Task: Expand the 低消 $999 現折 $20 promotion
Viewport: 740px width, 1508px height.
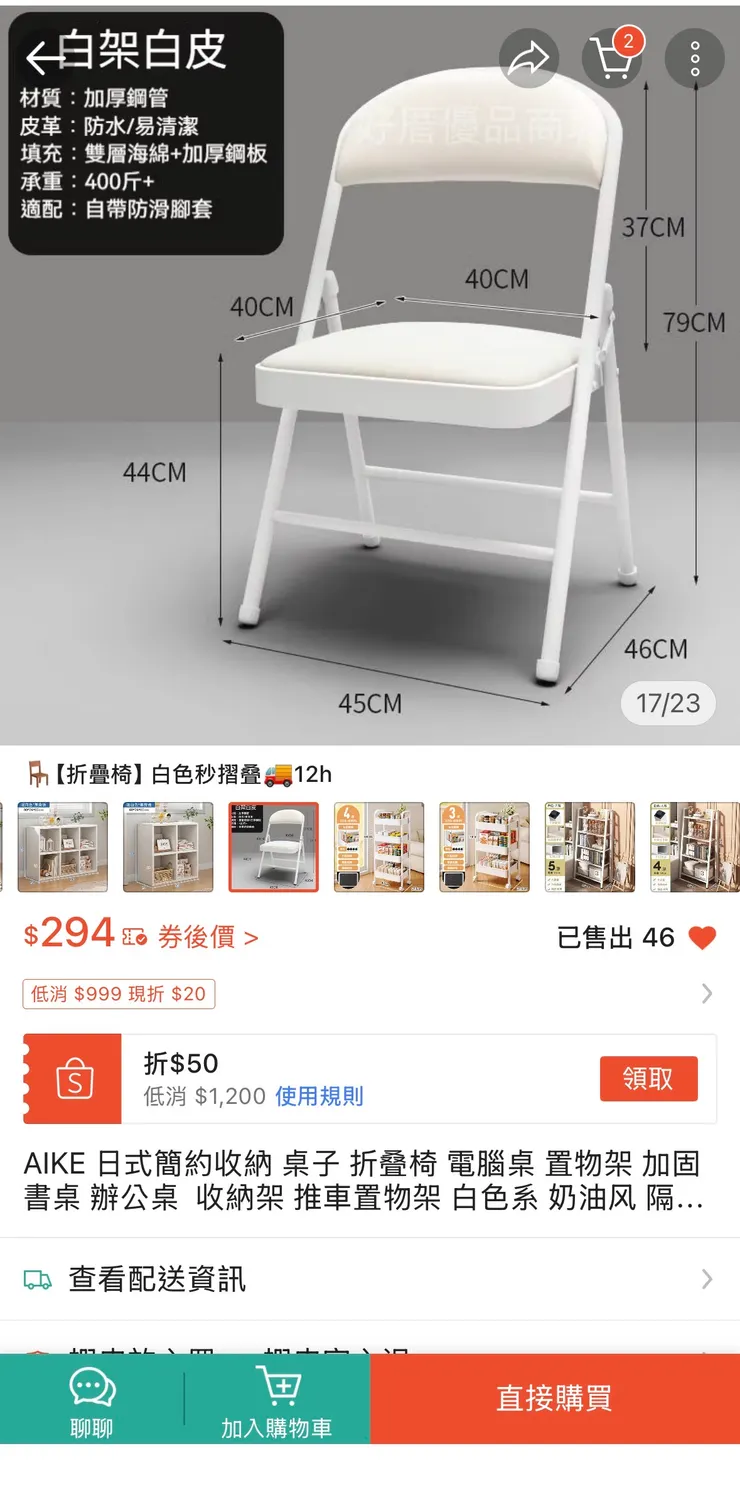Action: click(118, 995)
